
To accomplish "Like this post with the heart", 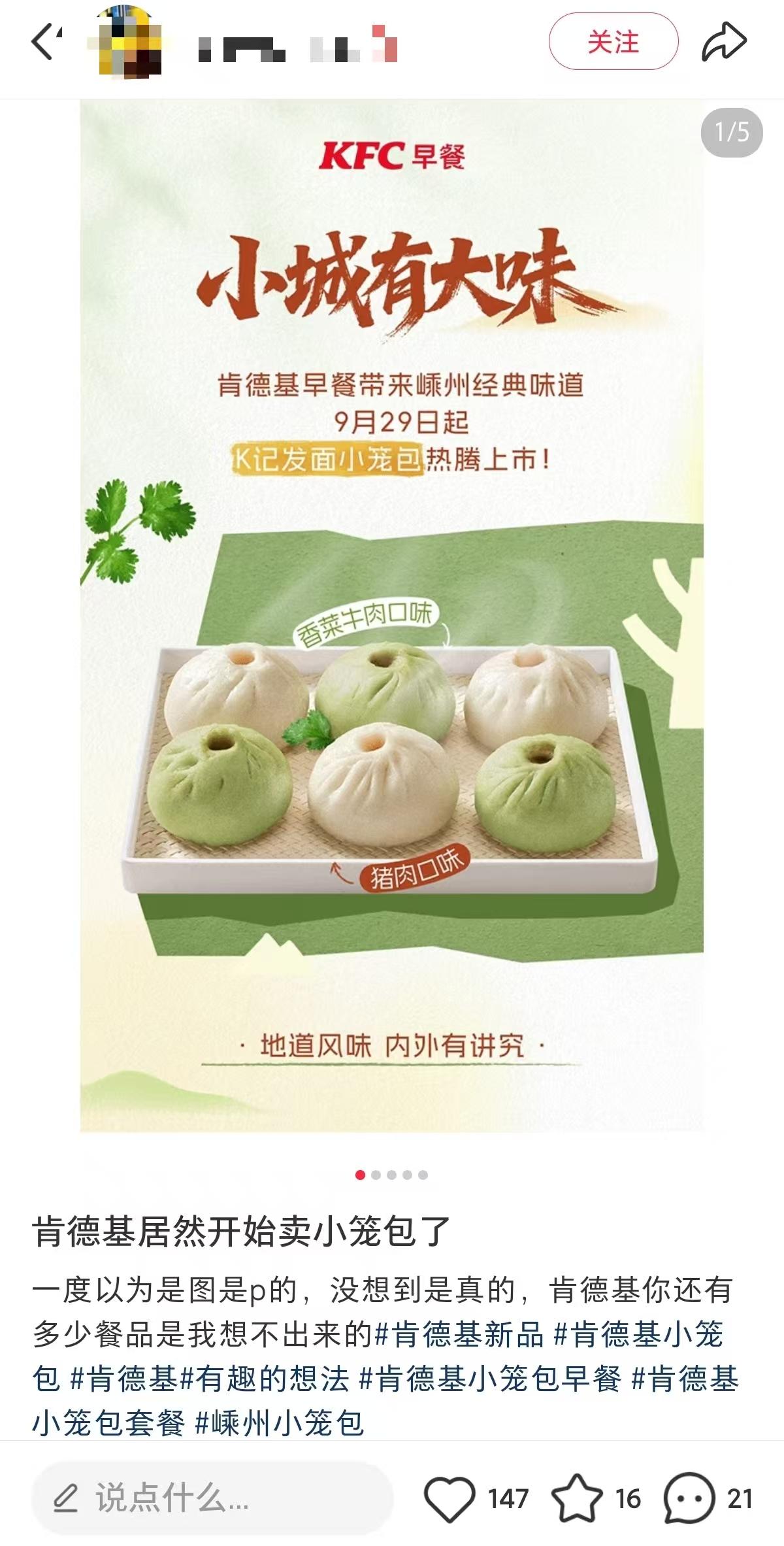I will 449,1498.
